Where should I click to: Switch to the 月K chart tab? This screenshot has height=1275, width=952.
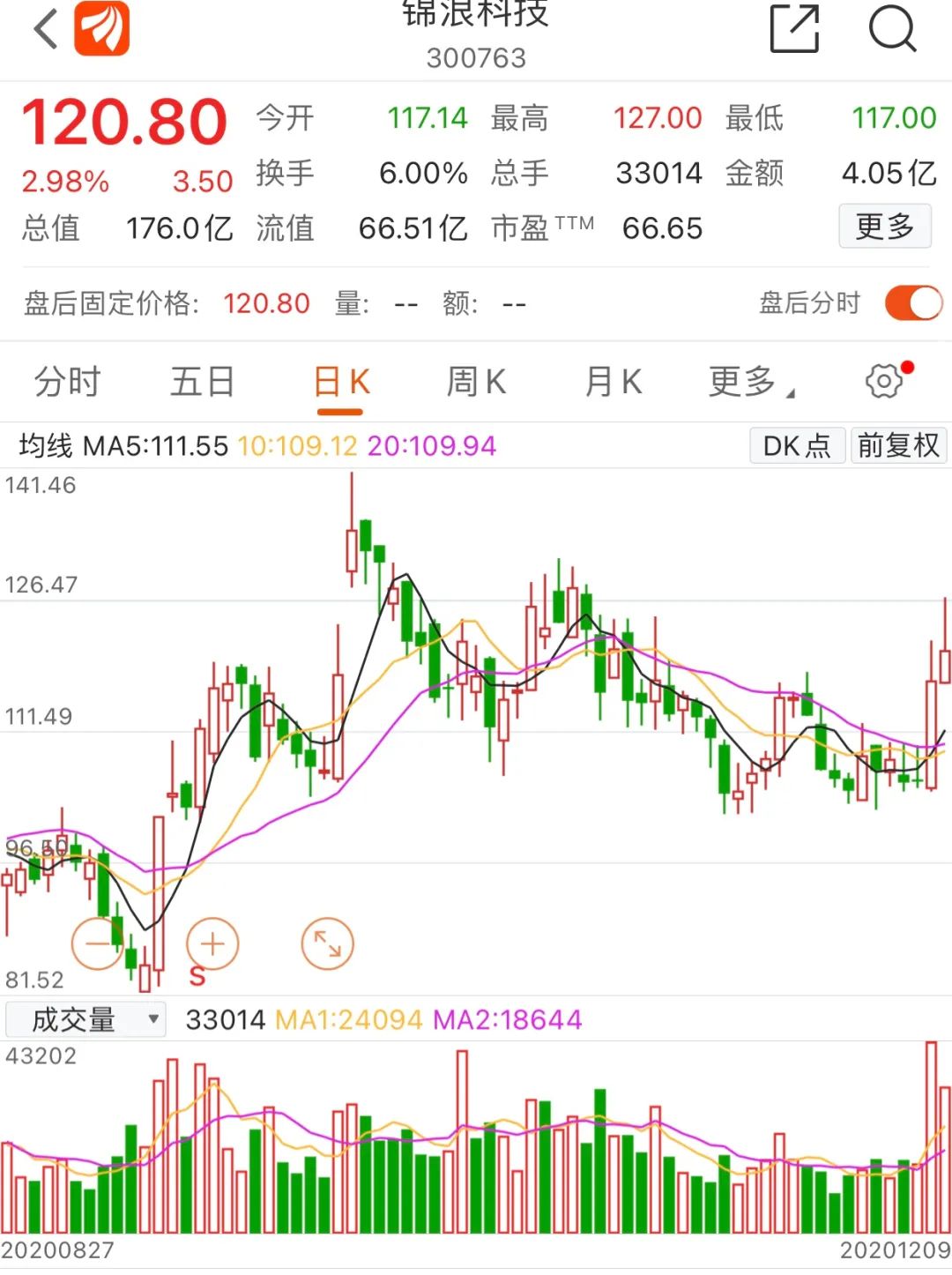(614, 383)
